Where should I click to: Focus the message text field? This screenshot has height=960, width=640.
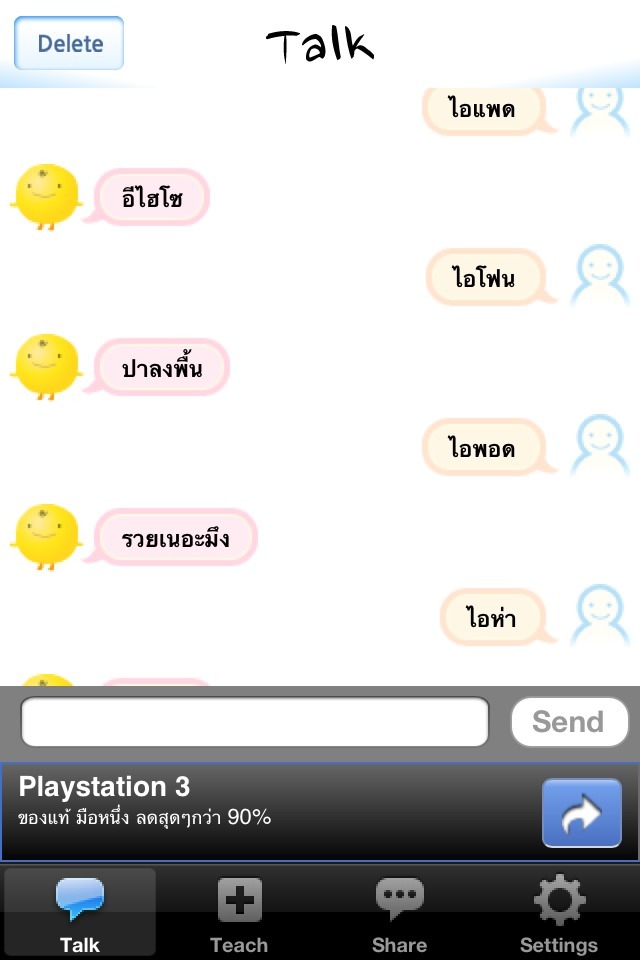click(x=254, y=722)
